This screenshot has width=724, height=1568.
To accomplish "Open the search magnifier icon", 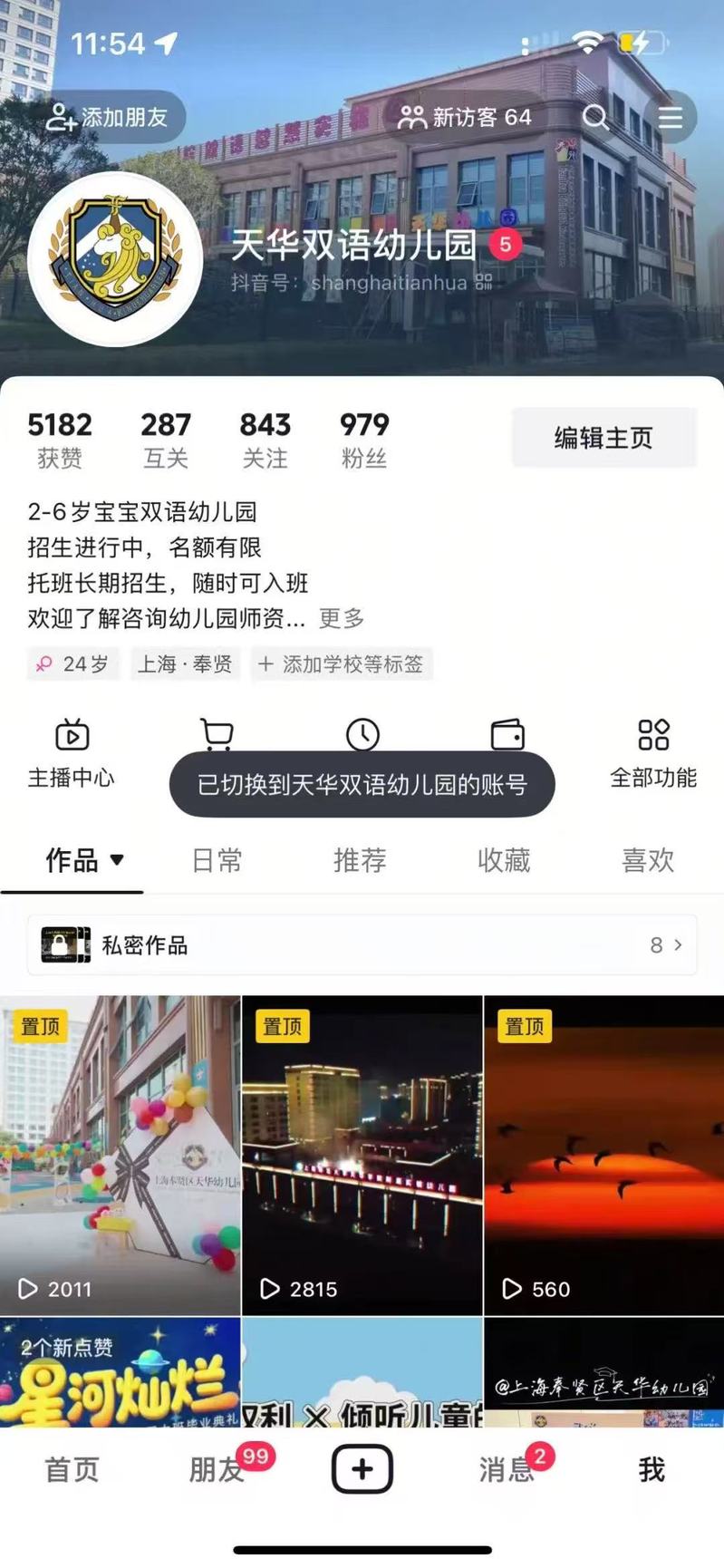I will pos(595,117).
